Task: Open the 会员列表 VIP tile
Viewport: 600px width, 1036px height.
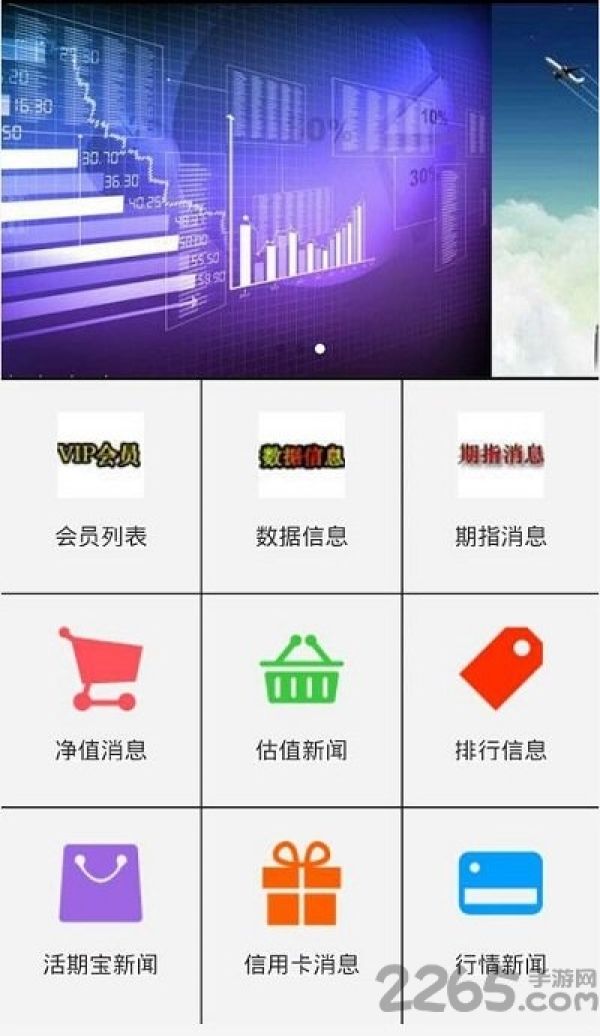Action: 100,486
